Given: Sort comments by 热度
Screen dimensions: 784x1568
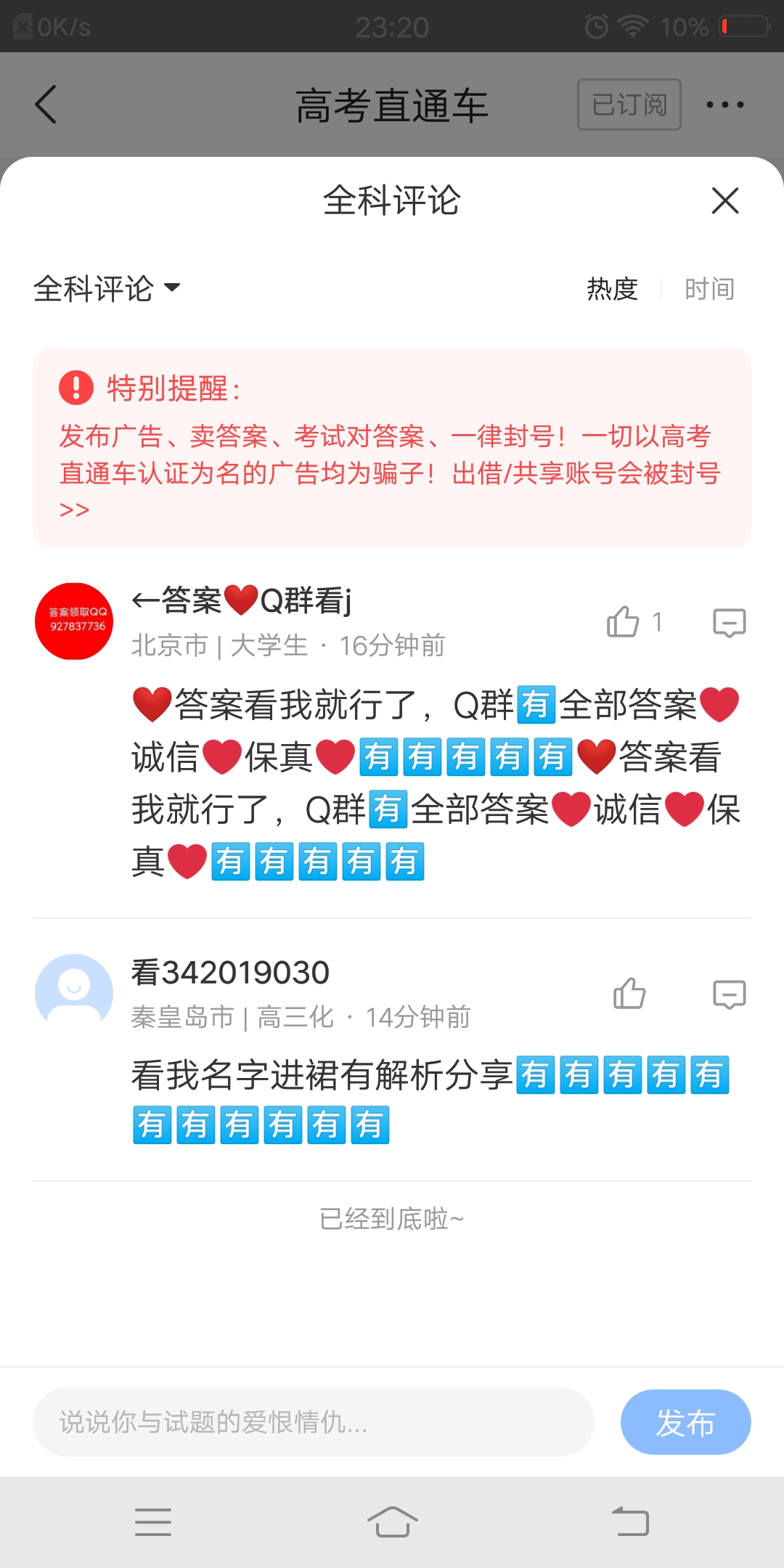Looking at the screenshot, I should (x=612, y=289).
